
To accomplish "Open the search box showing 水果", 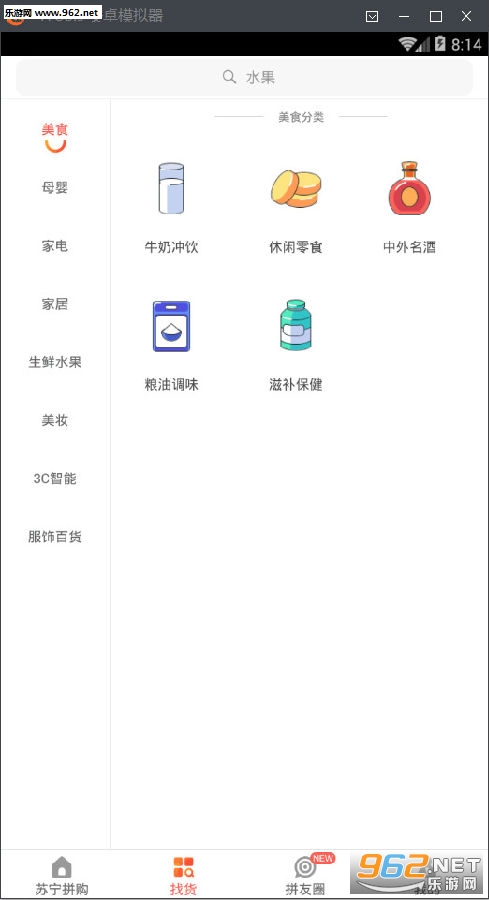I will [x=244, y=77].
